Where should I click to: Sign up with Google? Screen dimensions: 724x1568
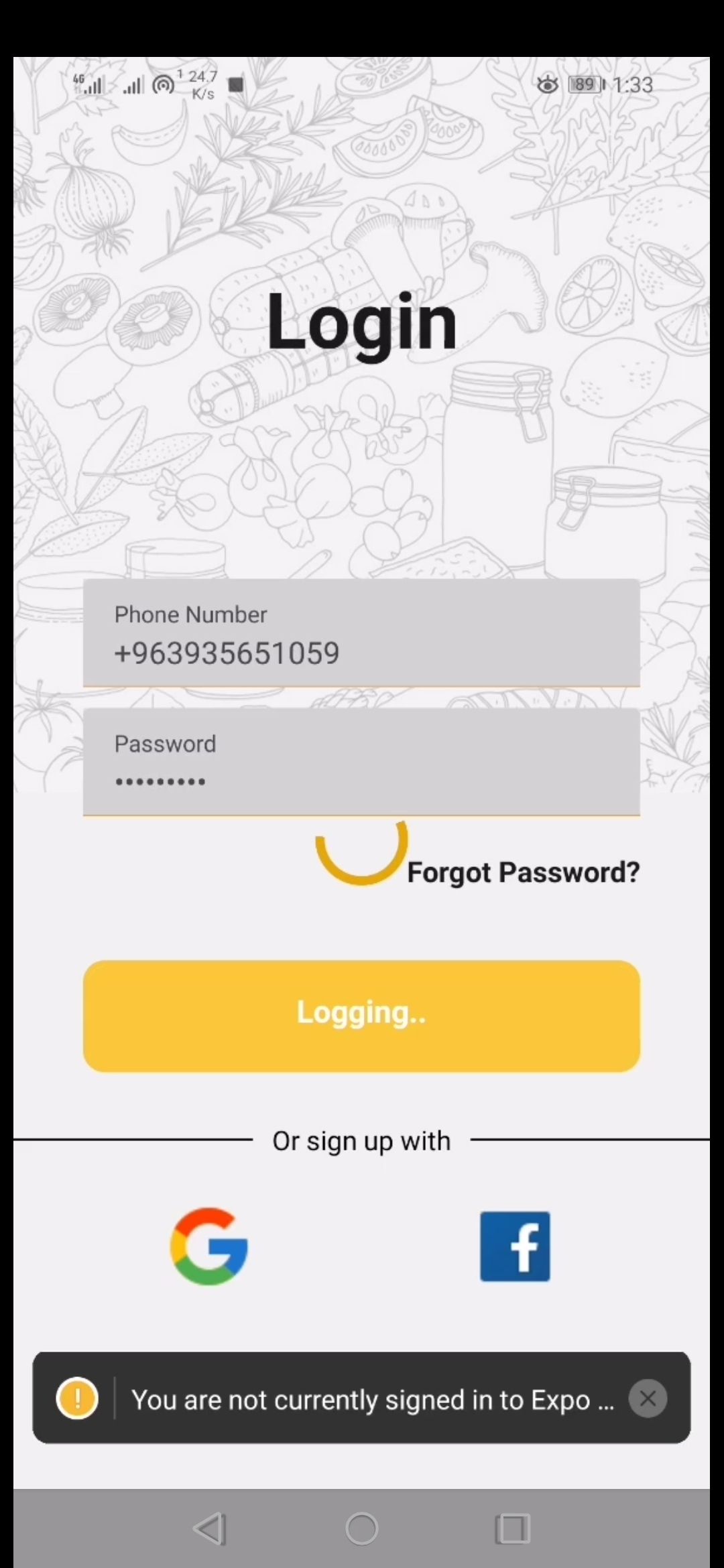(x=209, y=1246)
